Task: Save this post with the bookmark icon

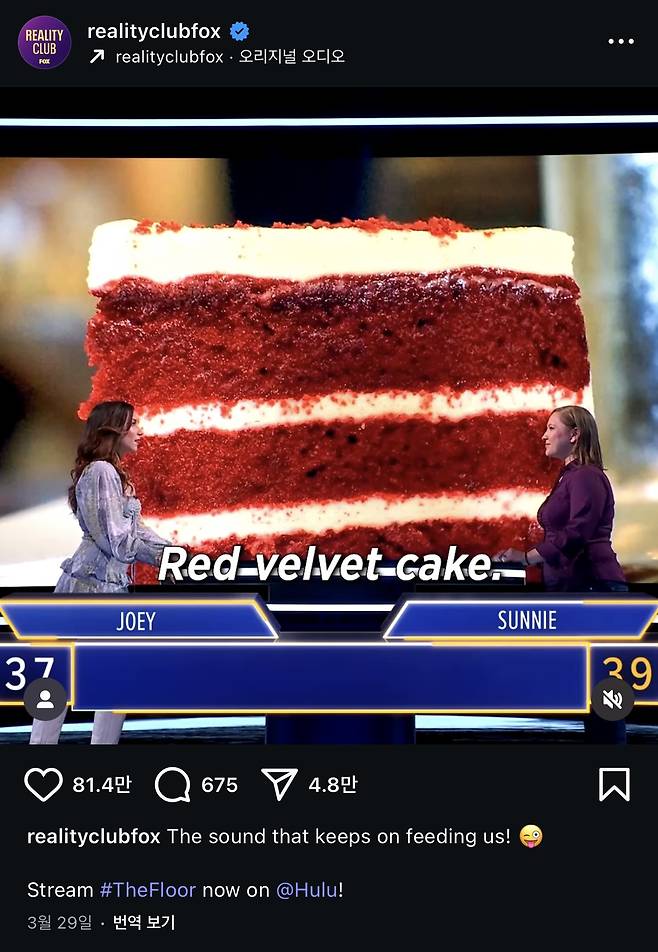Action: coord(614,785)
